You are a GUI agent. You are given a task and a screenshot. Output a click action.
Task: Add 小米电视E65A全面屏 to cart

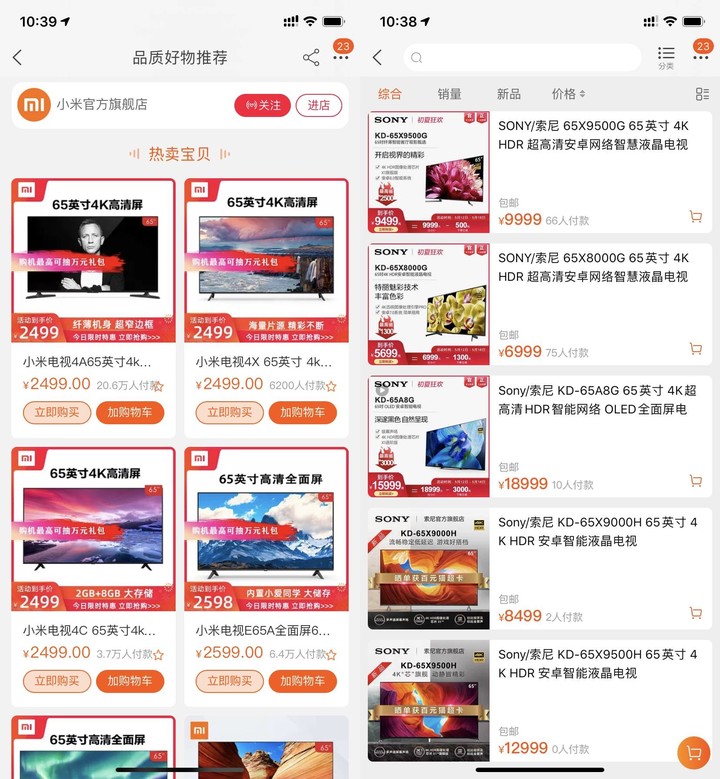(302, 681)
